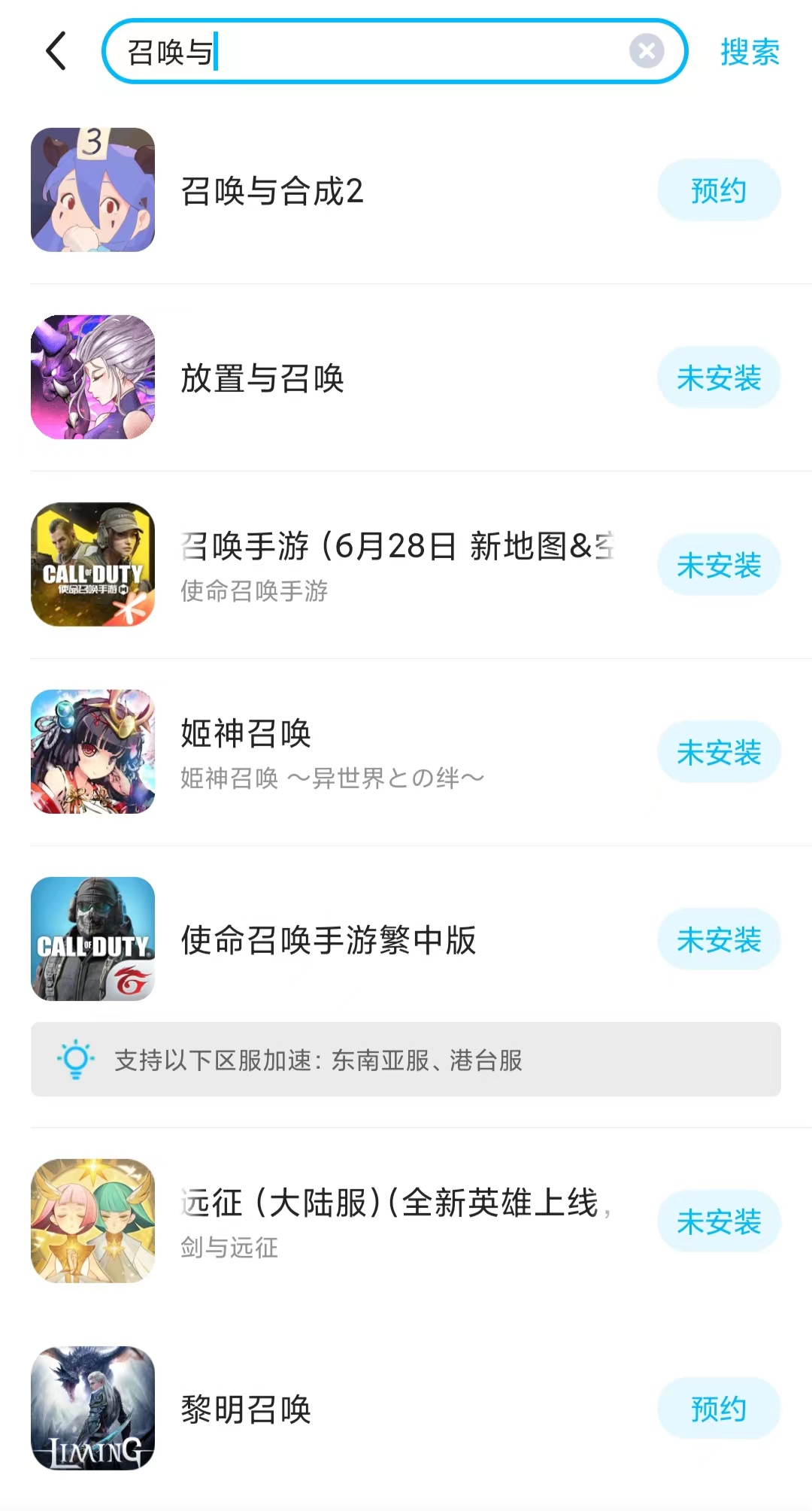The height and width of the screenshot is (1511, 812).
Task: Reserve 黎明召唤 with 预约
Action: [719, 1409]
